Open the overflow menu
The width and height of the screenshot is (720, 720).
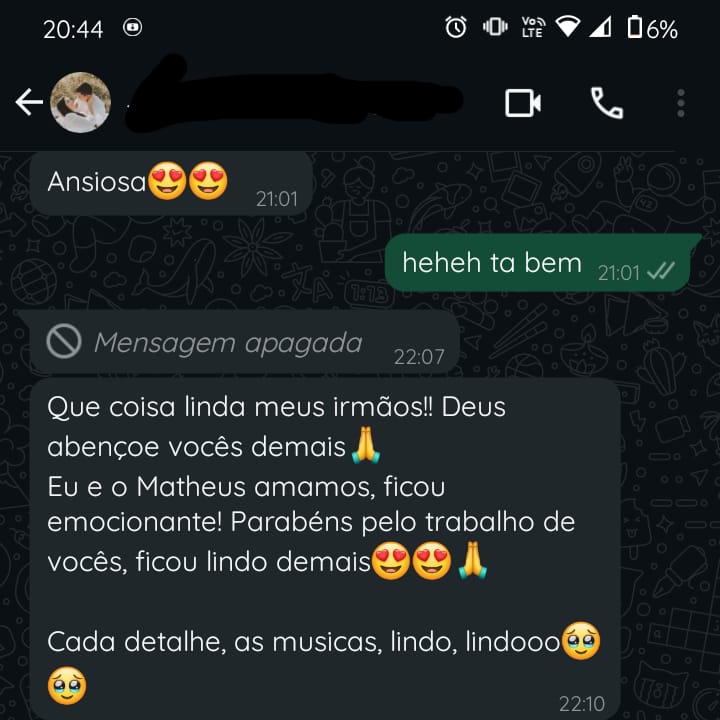(681, 102)
